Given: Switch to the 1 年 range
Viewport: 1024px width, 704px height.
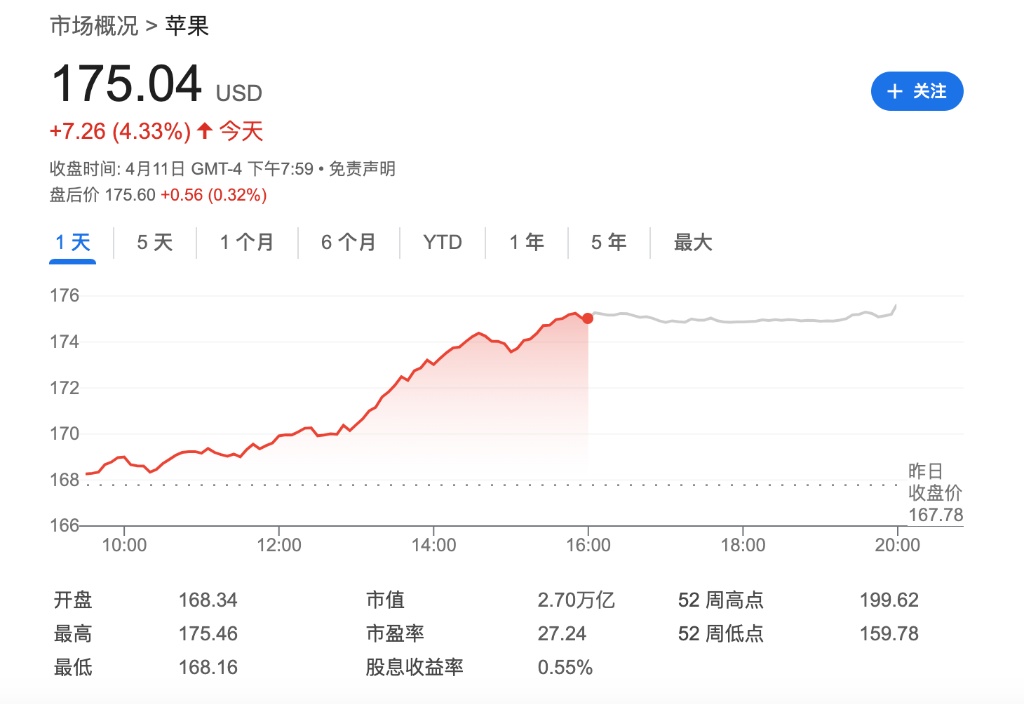Looking at the screenshot, I should coord(526,243).
